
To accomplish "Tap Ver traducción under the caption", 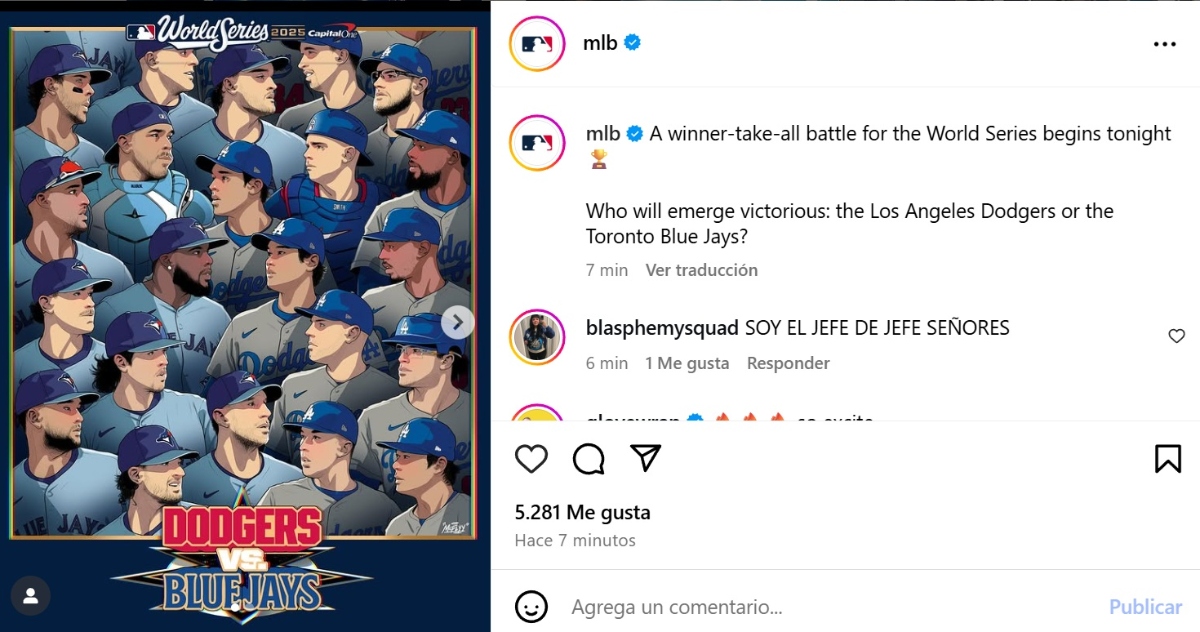I will (701, 270).
